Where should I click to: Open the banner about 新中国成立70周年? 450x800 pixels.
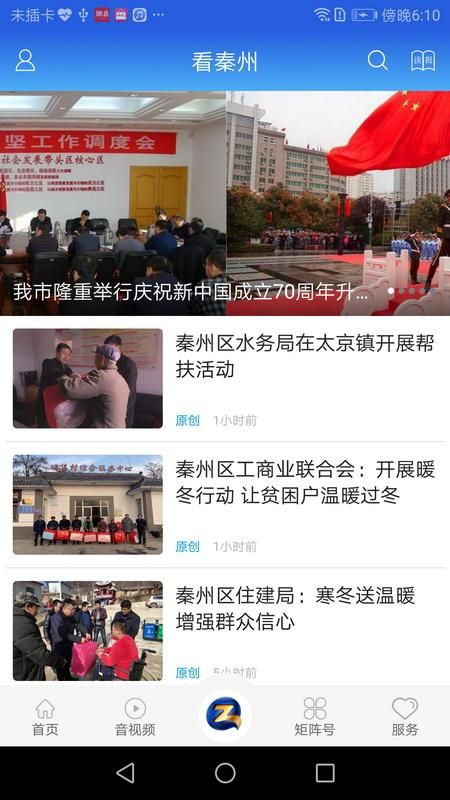coord(225,203)
